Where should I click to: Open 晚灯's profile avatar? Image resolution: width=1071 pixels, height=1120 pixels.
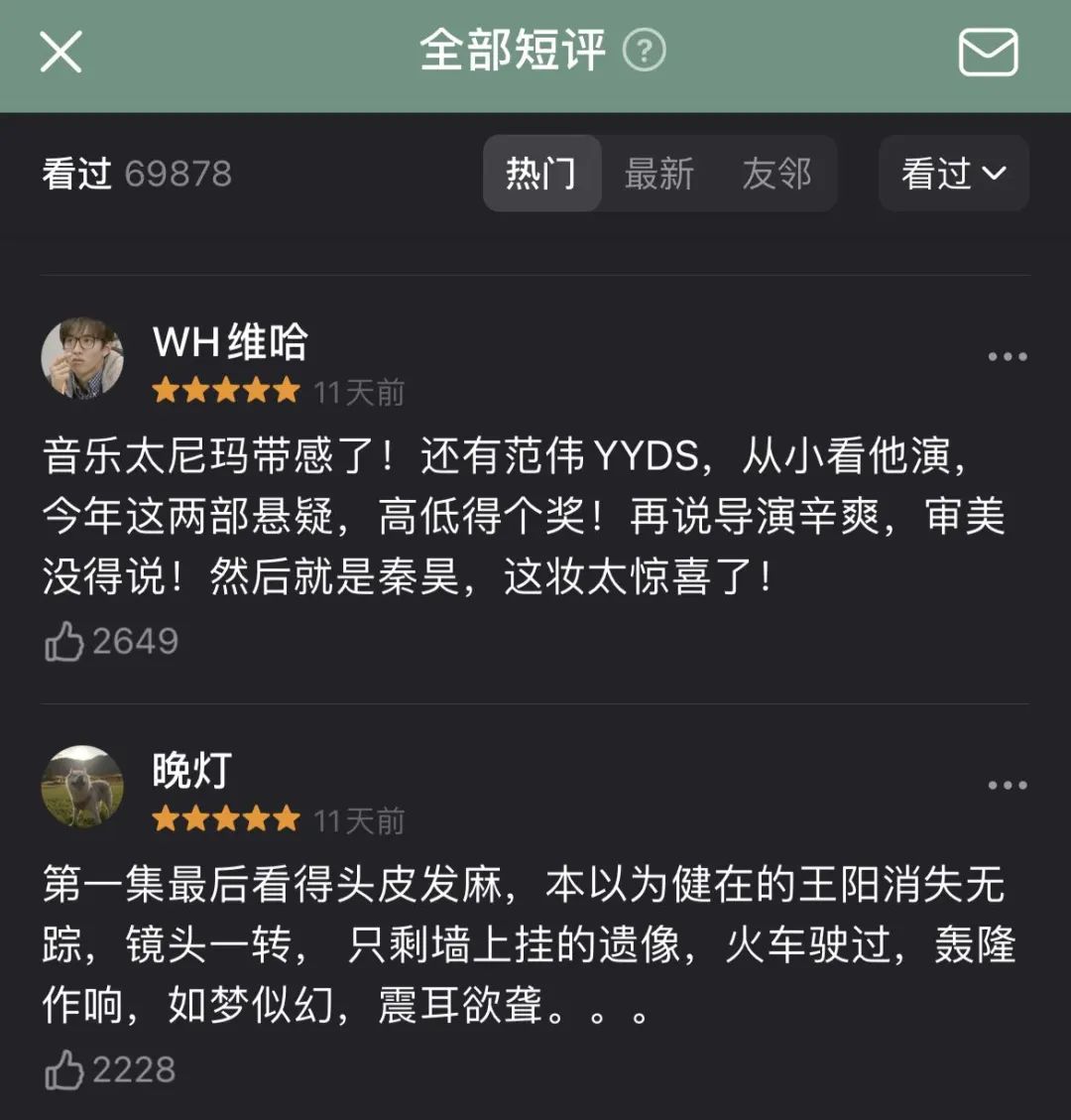(x=82, y=787)
